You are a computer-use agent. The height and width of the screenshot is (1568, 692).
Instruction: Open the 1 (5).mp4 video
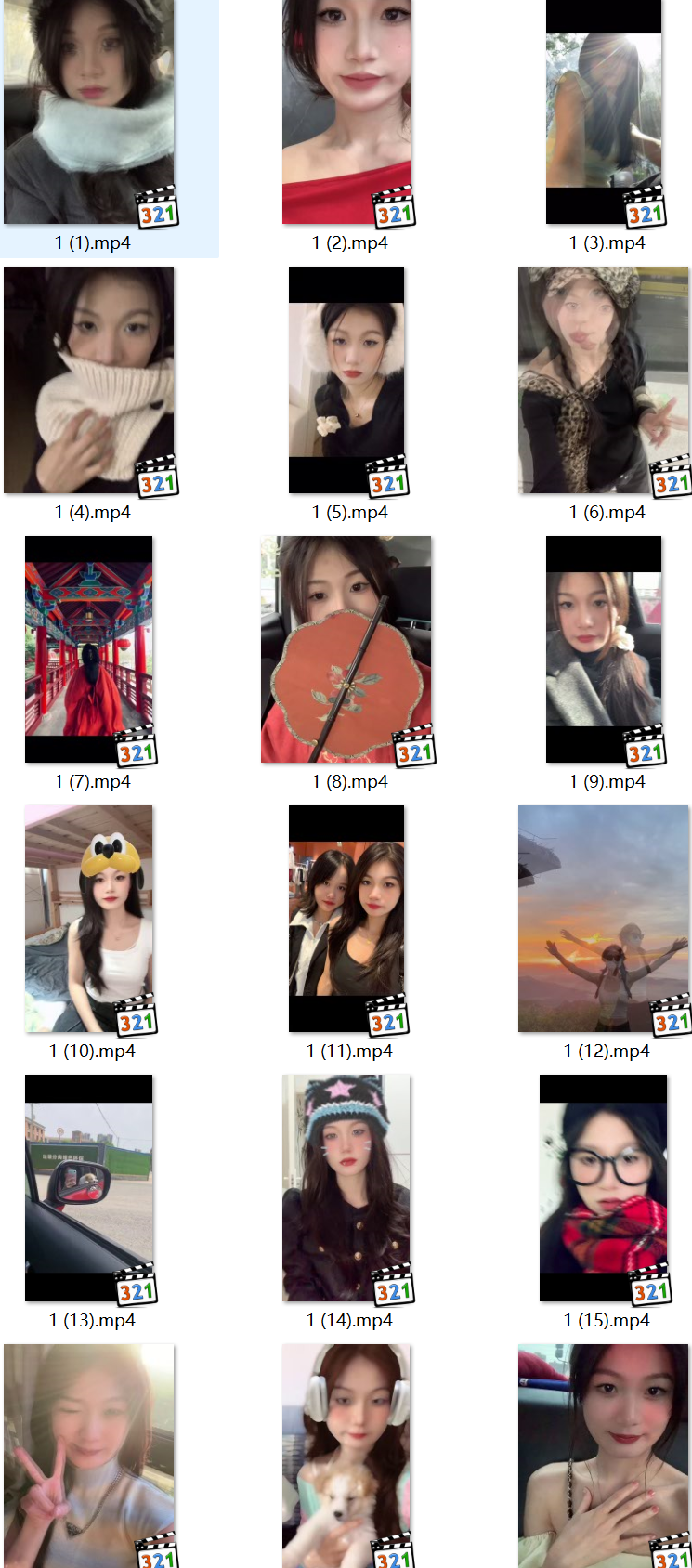(x=346, y=379)
